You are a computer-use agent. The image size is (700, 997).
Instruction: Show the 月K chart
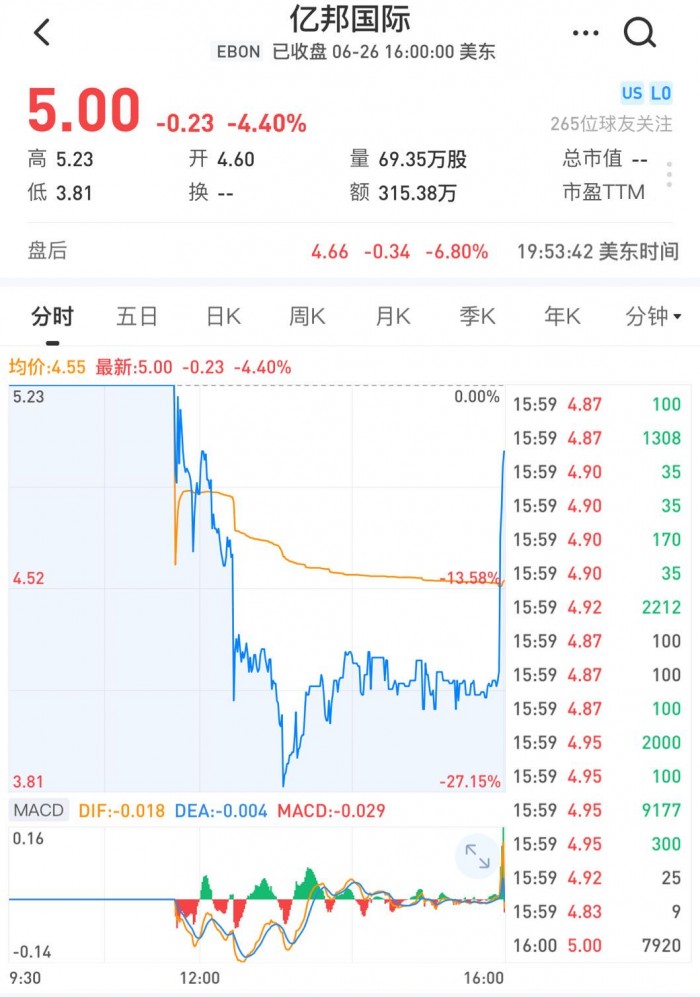pyautogui.click(x=393, y=317)
